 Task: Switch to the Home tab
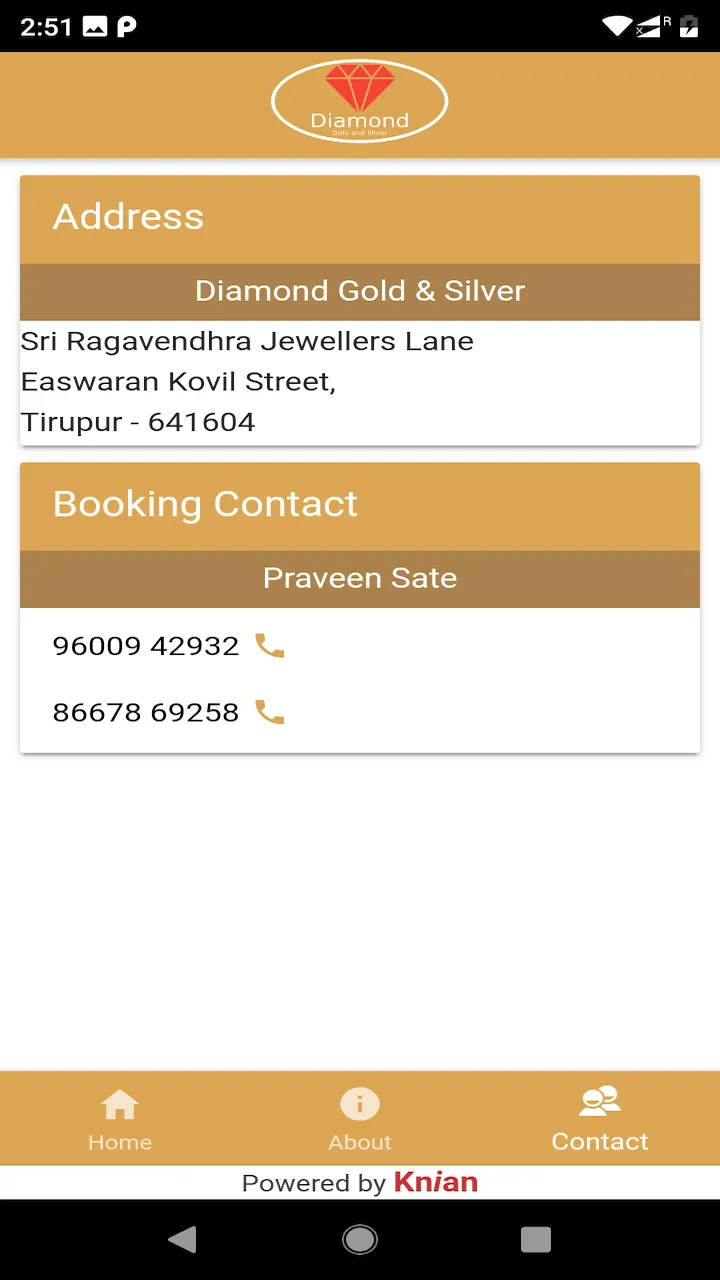click(x=120, y=1119)
